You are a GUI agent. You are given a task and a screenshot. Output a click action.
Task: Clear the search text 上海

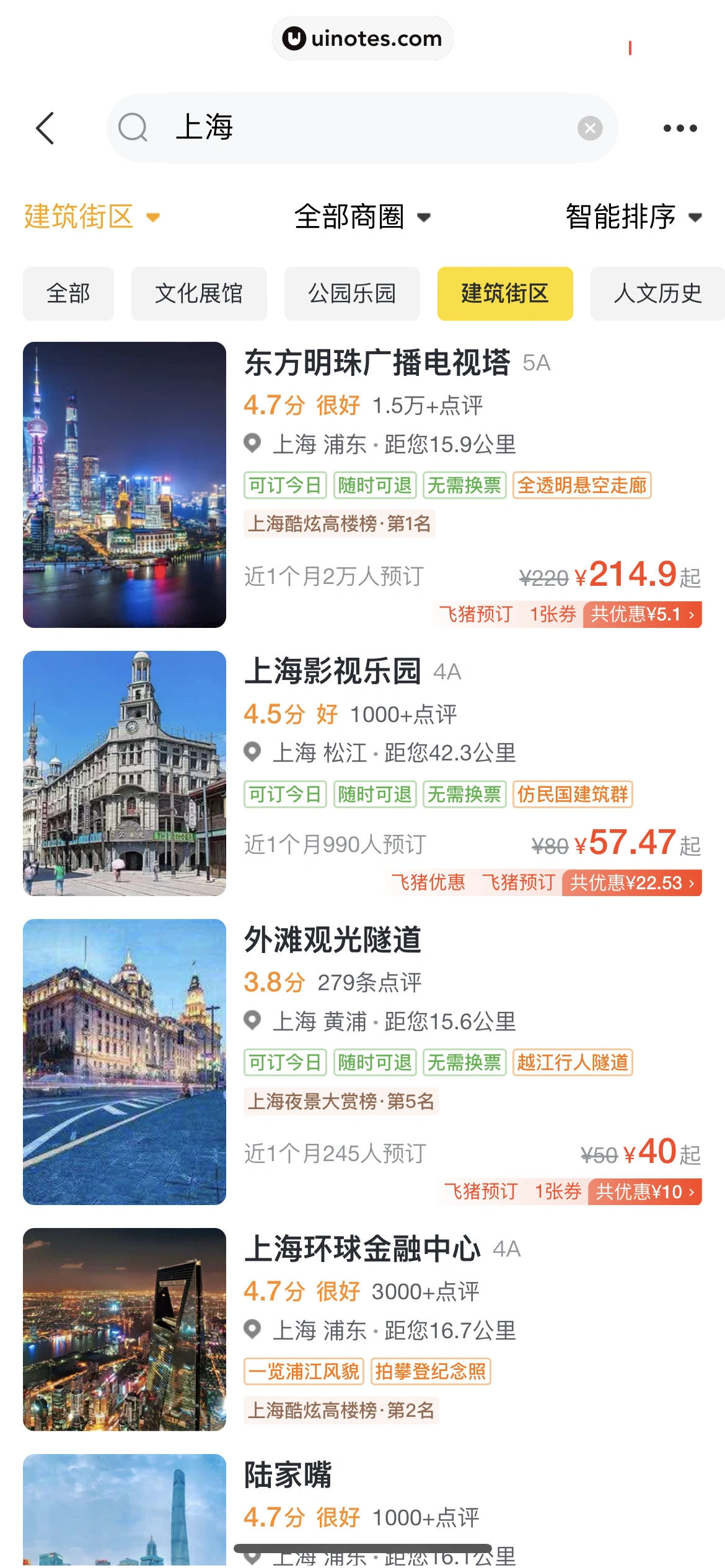pos(589,128)
